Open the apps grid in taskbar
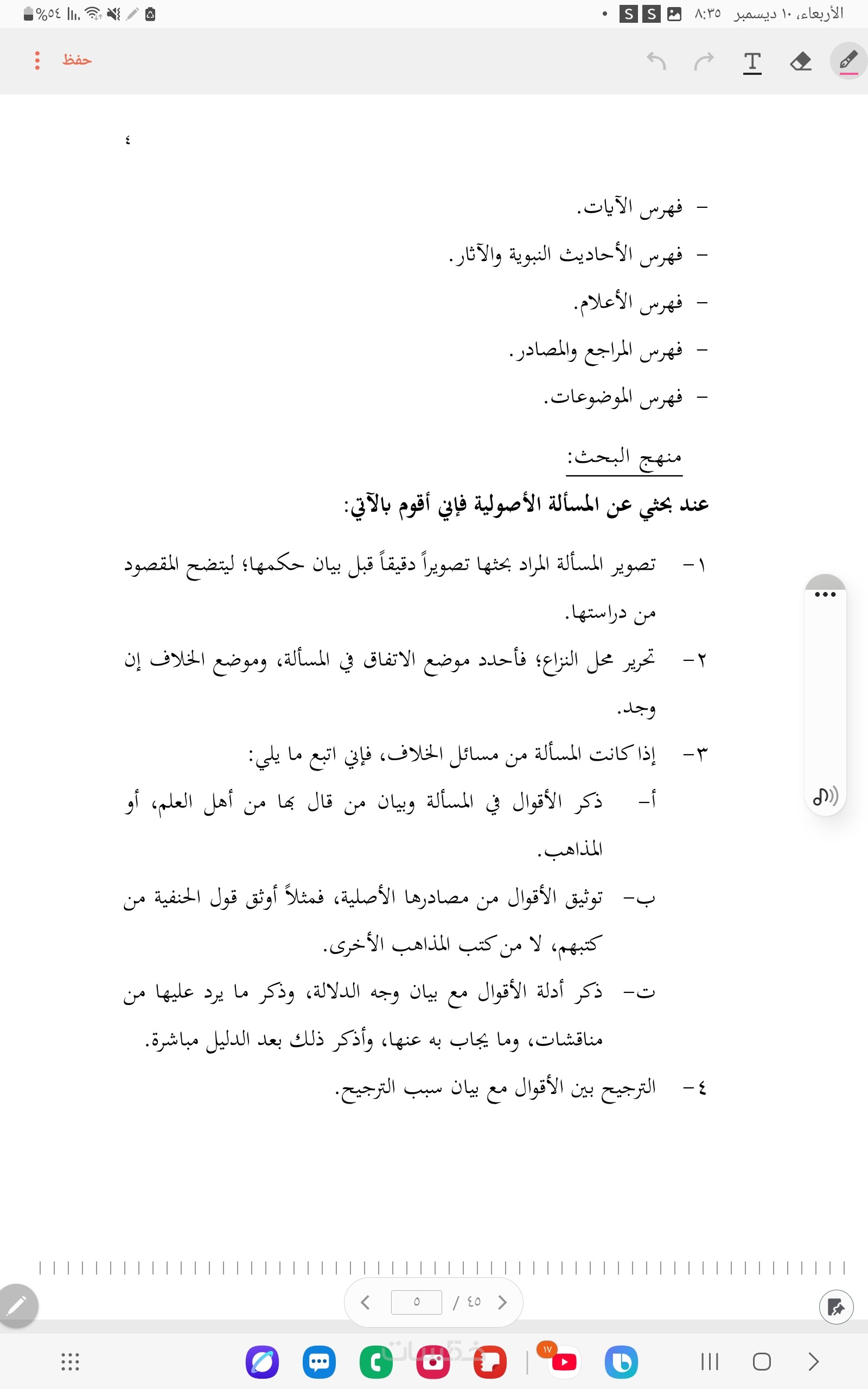This screenshot has height=1389, width=868. pyautogui.click(x=70, y=1361)
